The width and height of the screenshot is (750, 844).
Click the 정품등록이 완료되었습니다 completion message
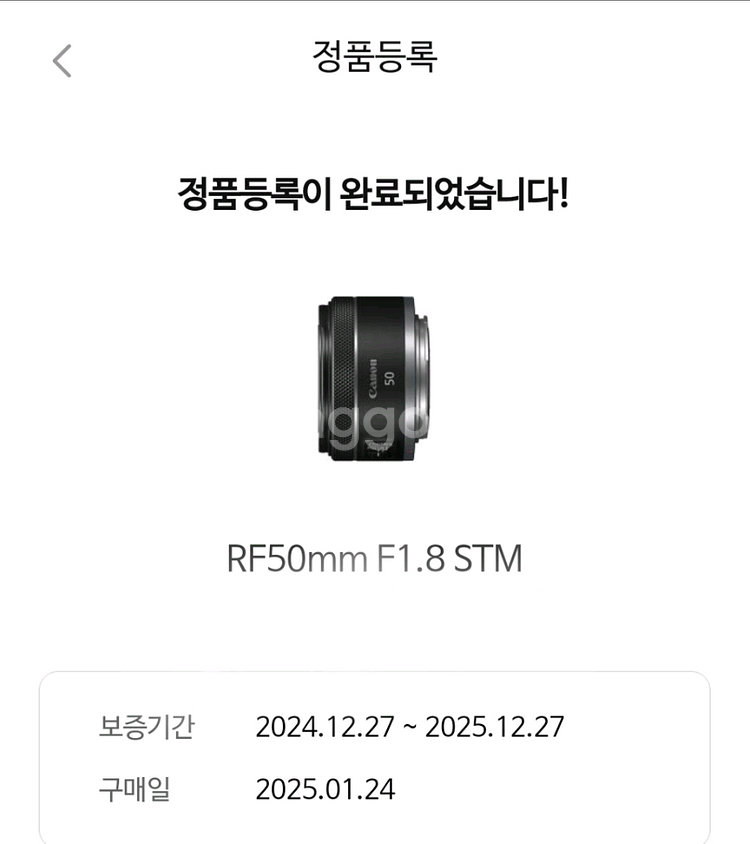tap(374, 195)
